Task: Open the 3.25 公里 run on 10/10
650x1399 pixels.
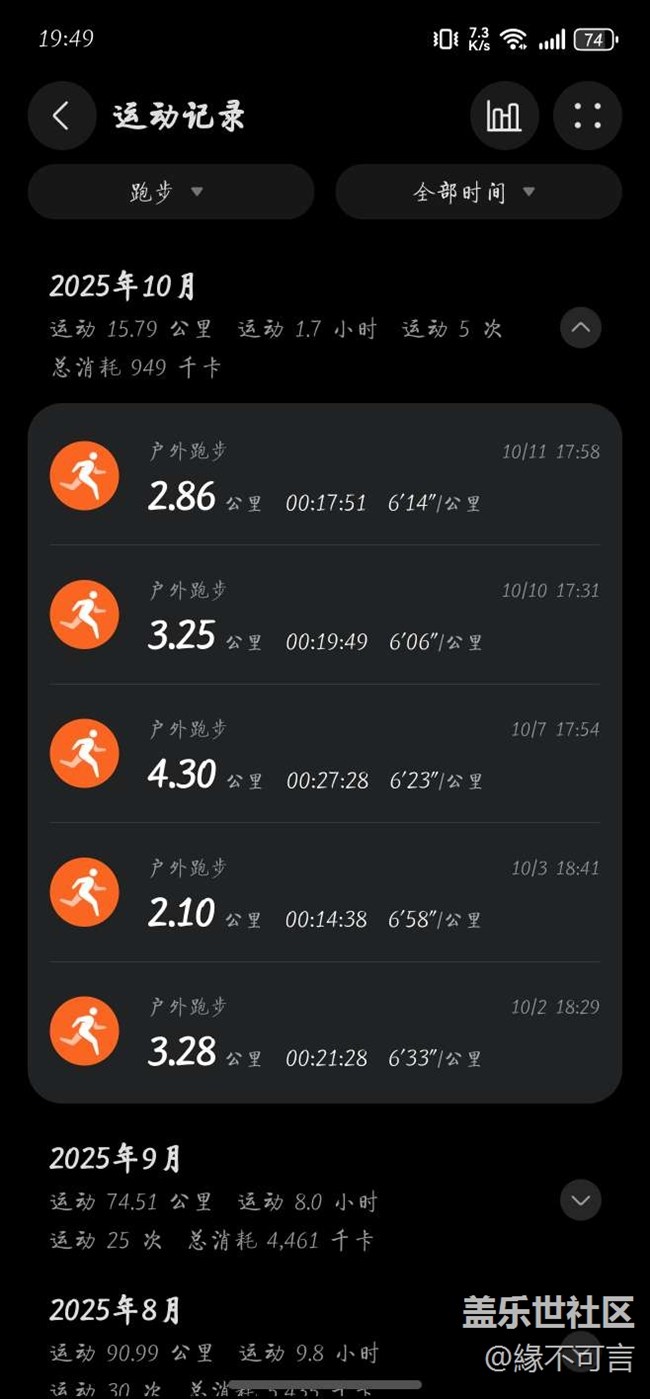Action: tap(325, 615)
